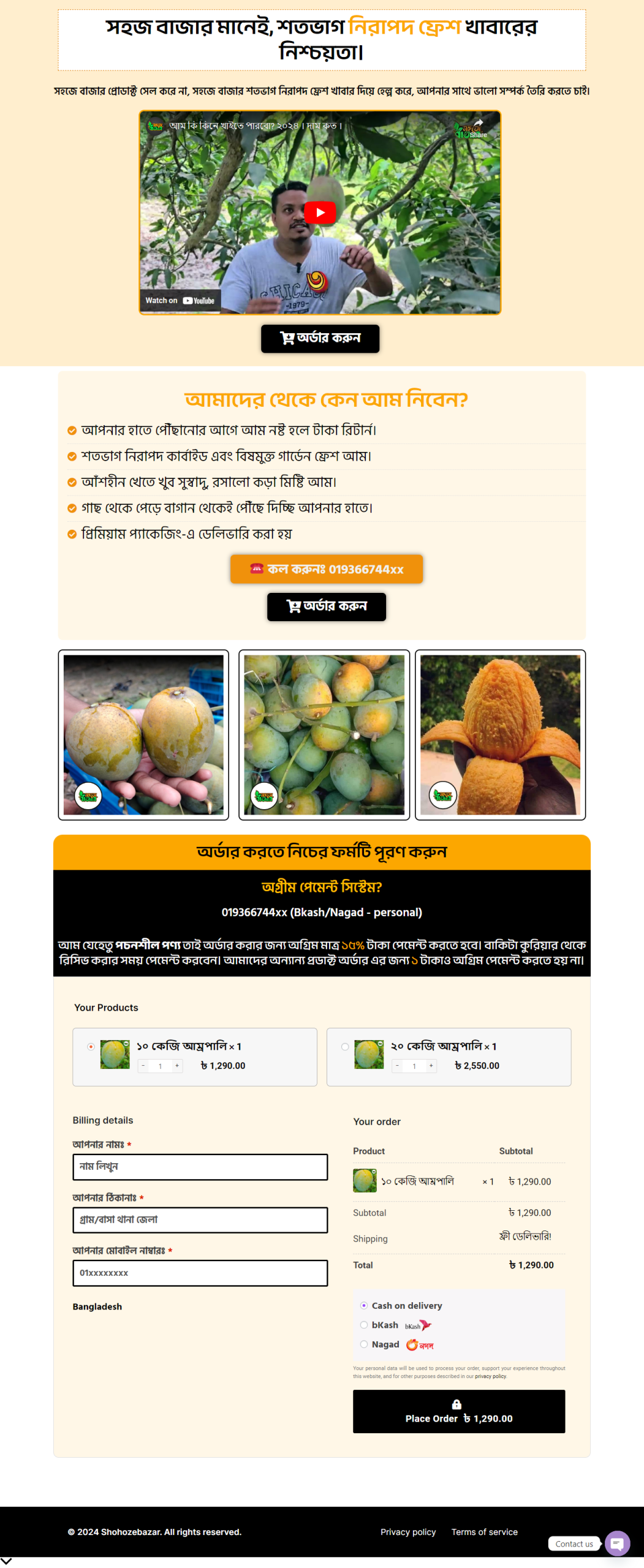This screenshot has height=1568, width=644.
Task: Select the ১০ কেজি আম্রপালি product option
Action: click(91, 1046)
